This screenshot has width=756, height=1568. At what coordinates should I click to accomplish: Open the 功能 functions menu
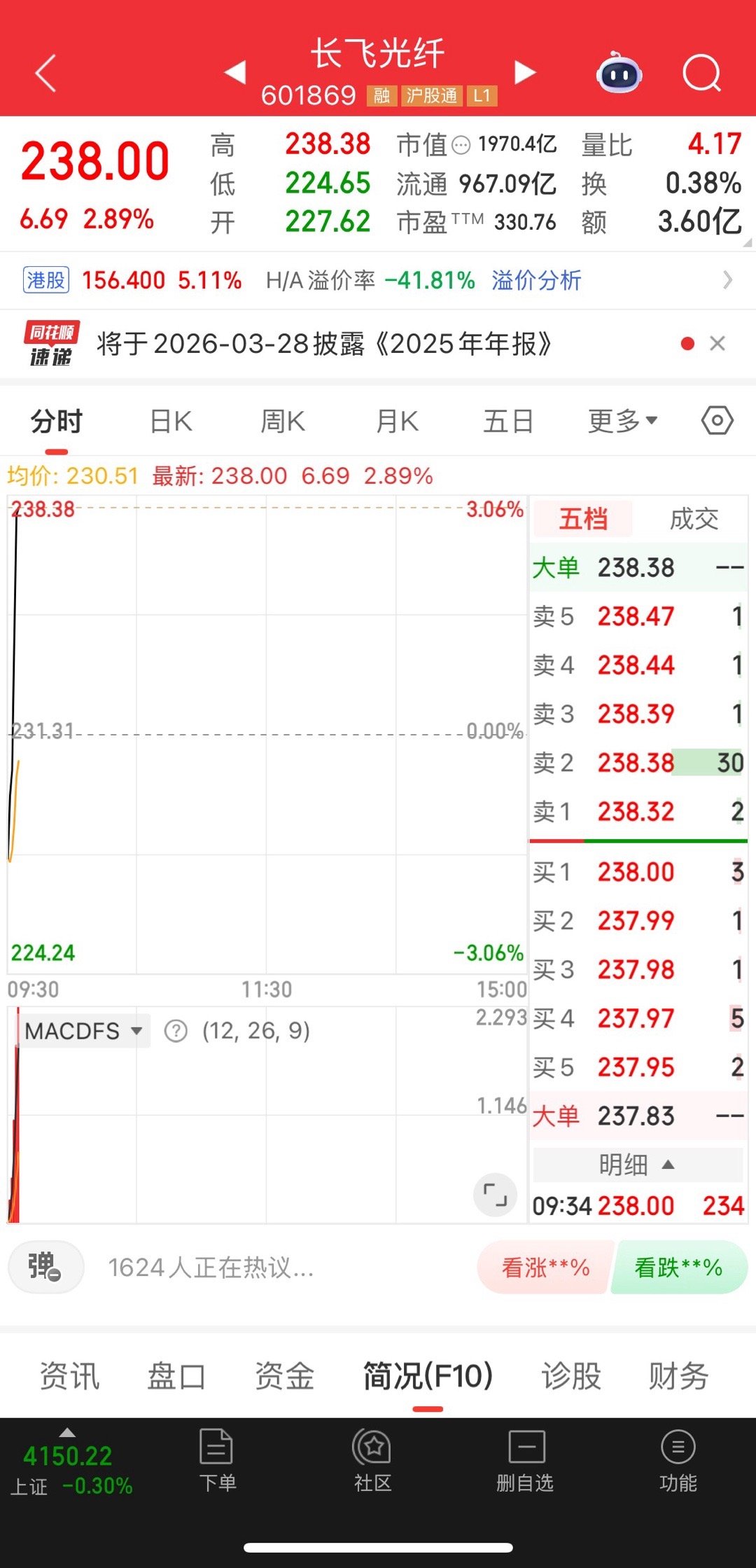coord(678,1460)
